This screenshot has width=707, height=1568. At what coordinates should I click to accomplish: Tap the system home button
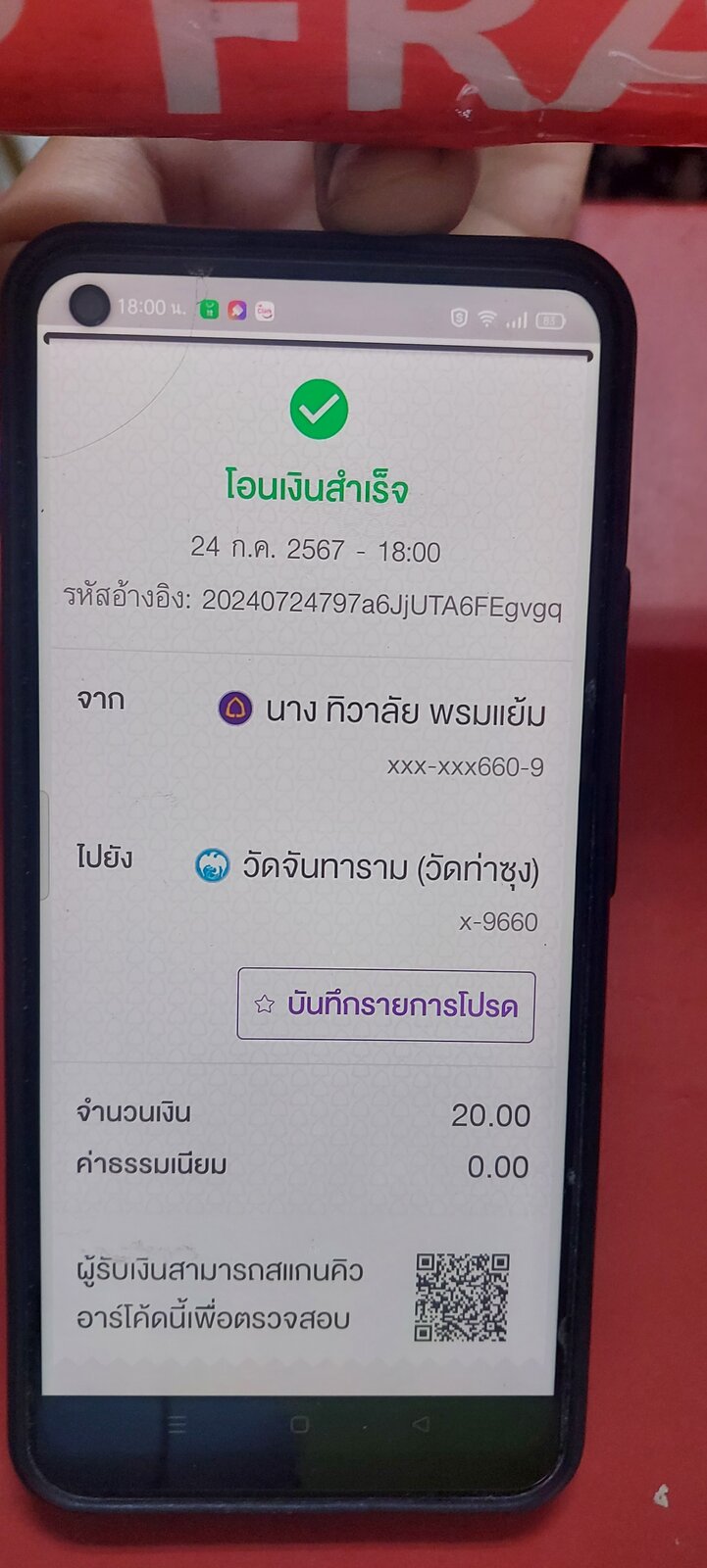point(300,1425)
